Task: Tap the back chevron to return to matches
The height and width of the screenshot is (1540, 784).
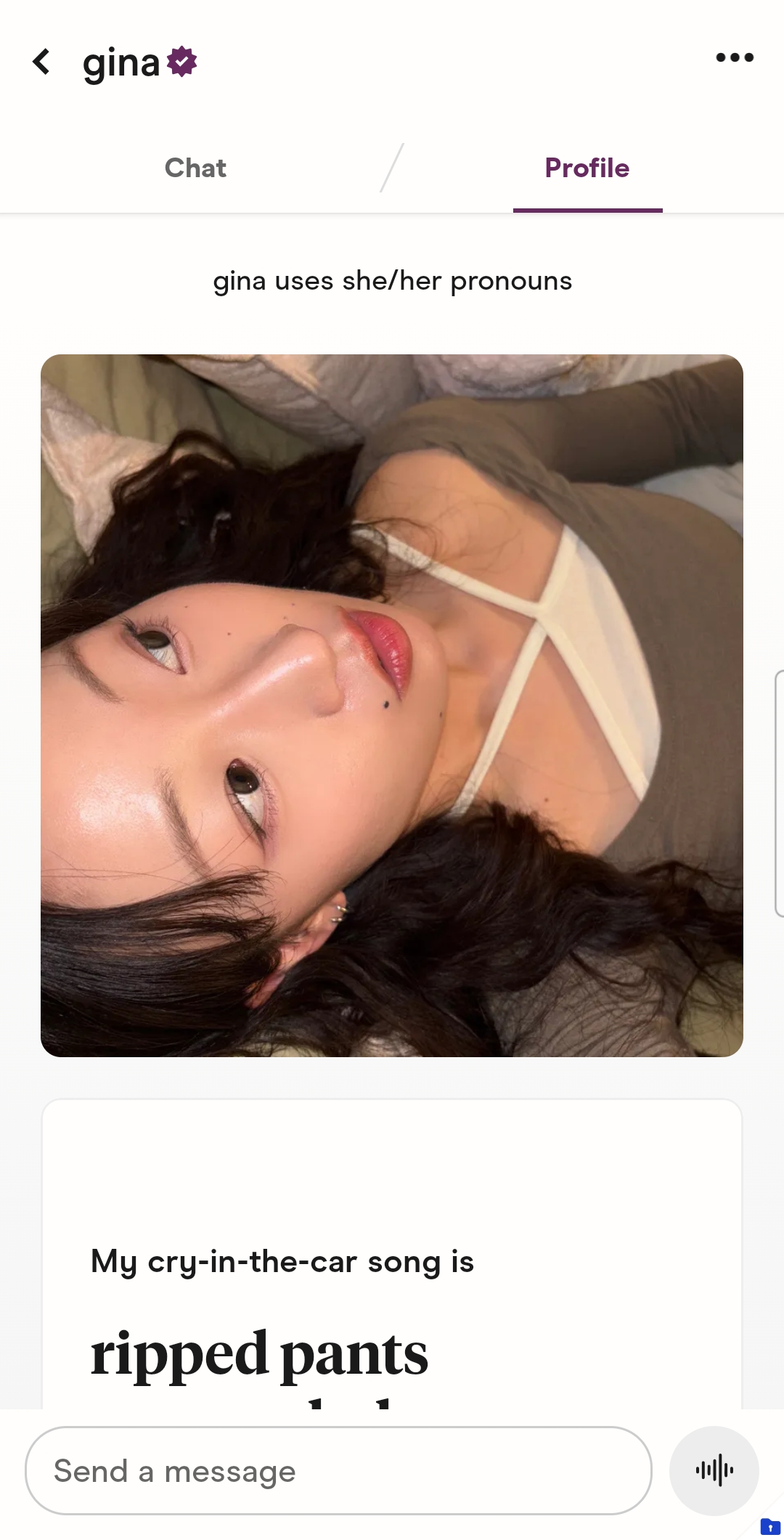Action: [43, 62]
